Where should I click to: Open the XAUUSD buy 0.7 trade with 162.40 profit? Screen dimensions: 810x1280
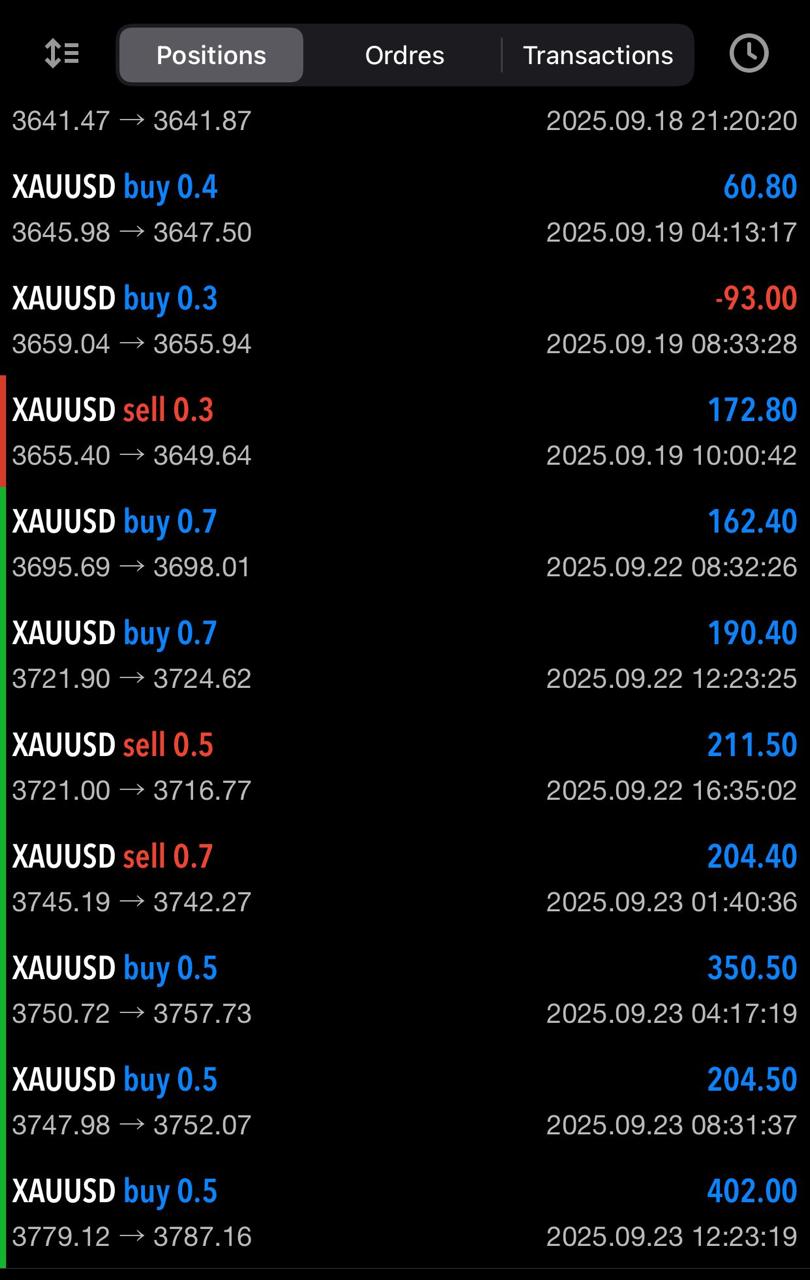pyautogui.click(x=405, y=544)
